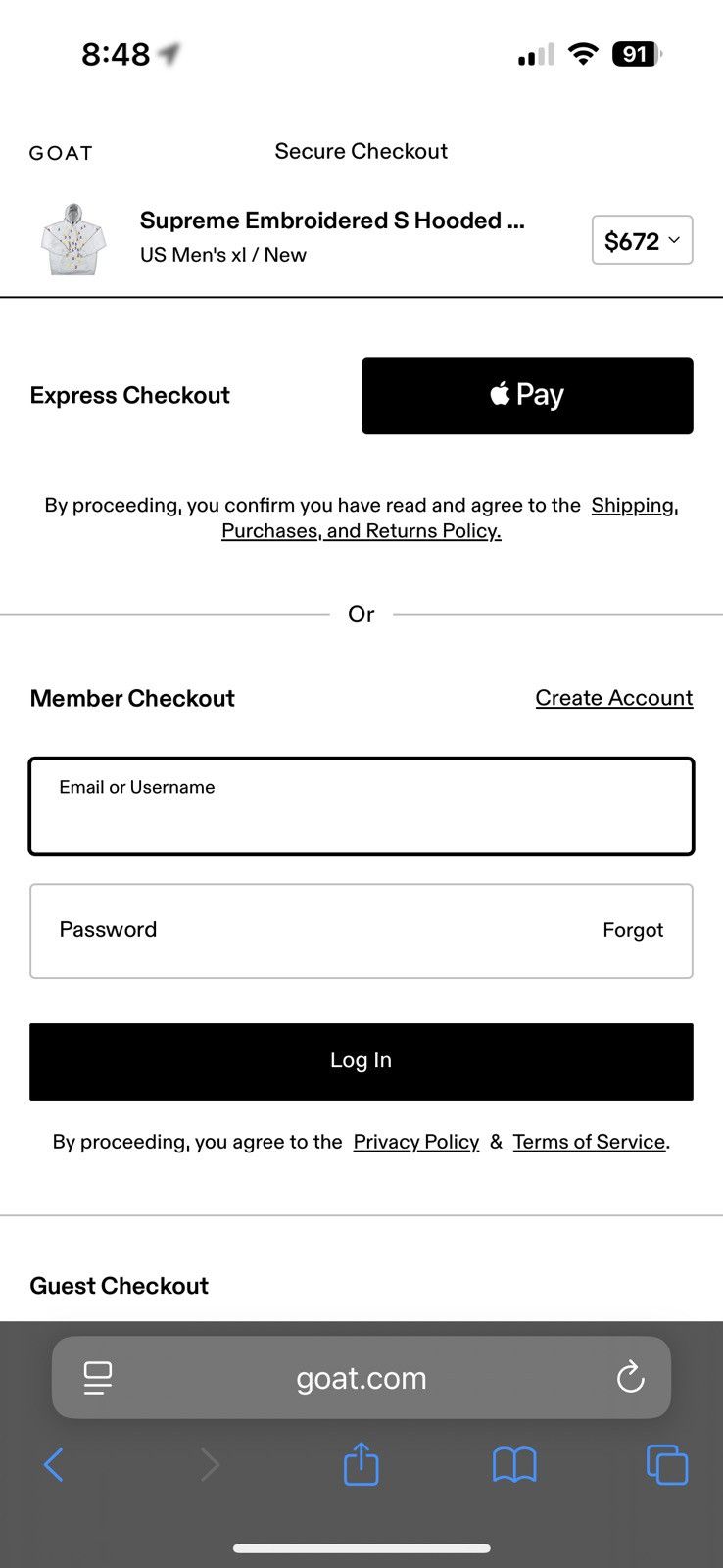Viewport: 723px width, 1568px height.
Task: Open the Create Account link
Action: coord(614,698)
